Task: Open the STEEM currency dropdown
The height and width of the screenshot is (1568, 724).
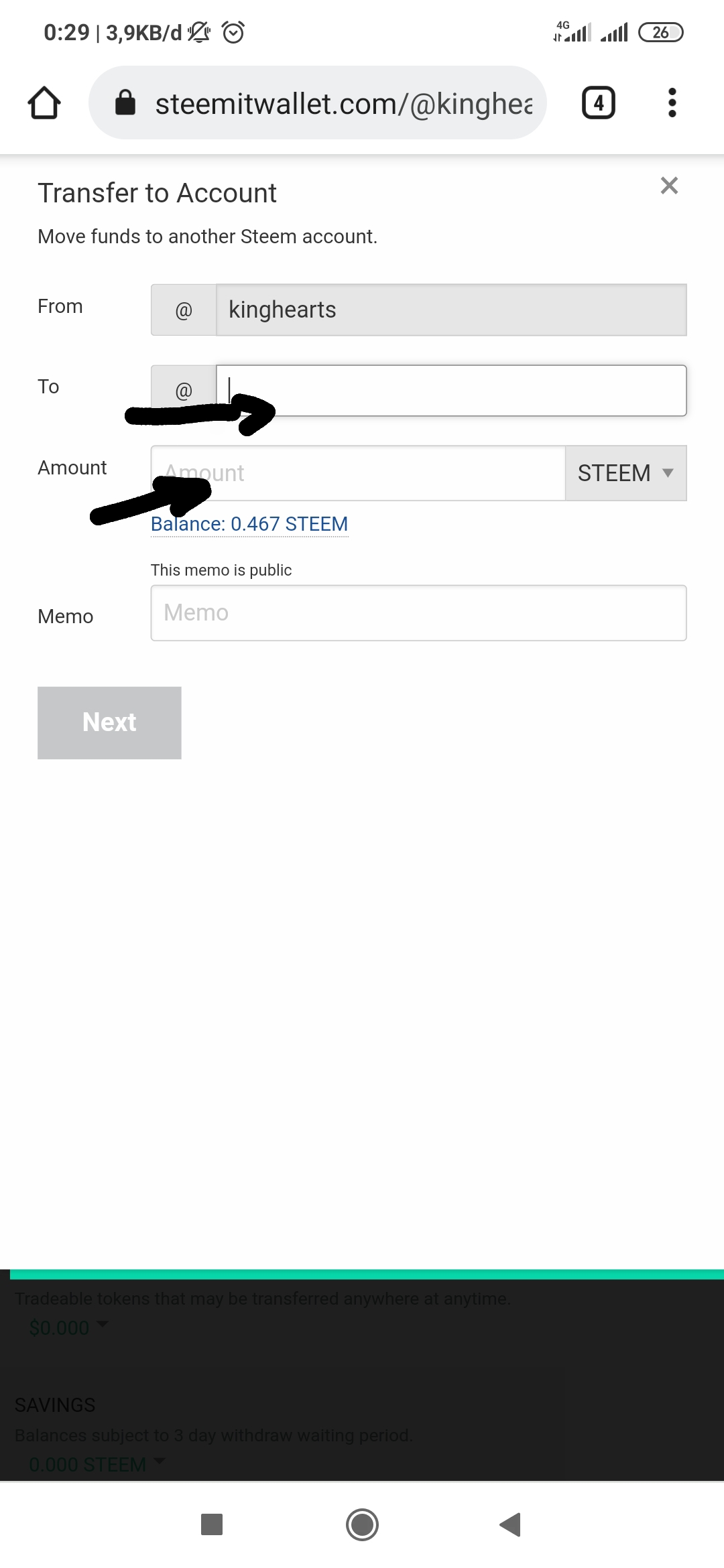Action: point(626,473)
